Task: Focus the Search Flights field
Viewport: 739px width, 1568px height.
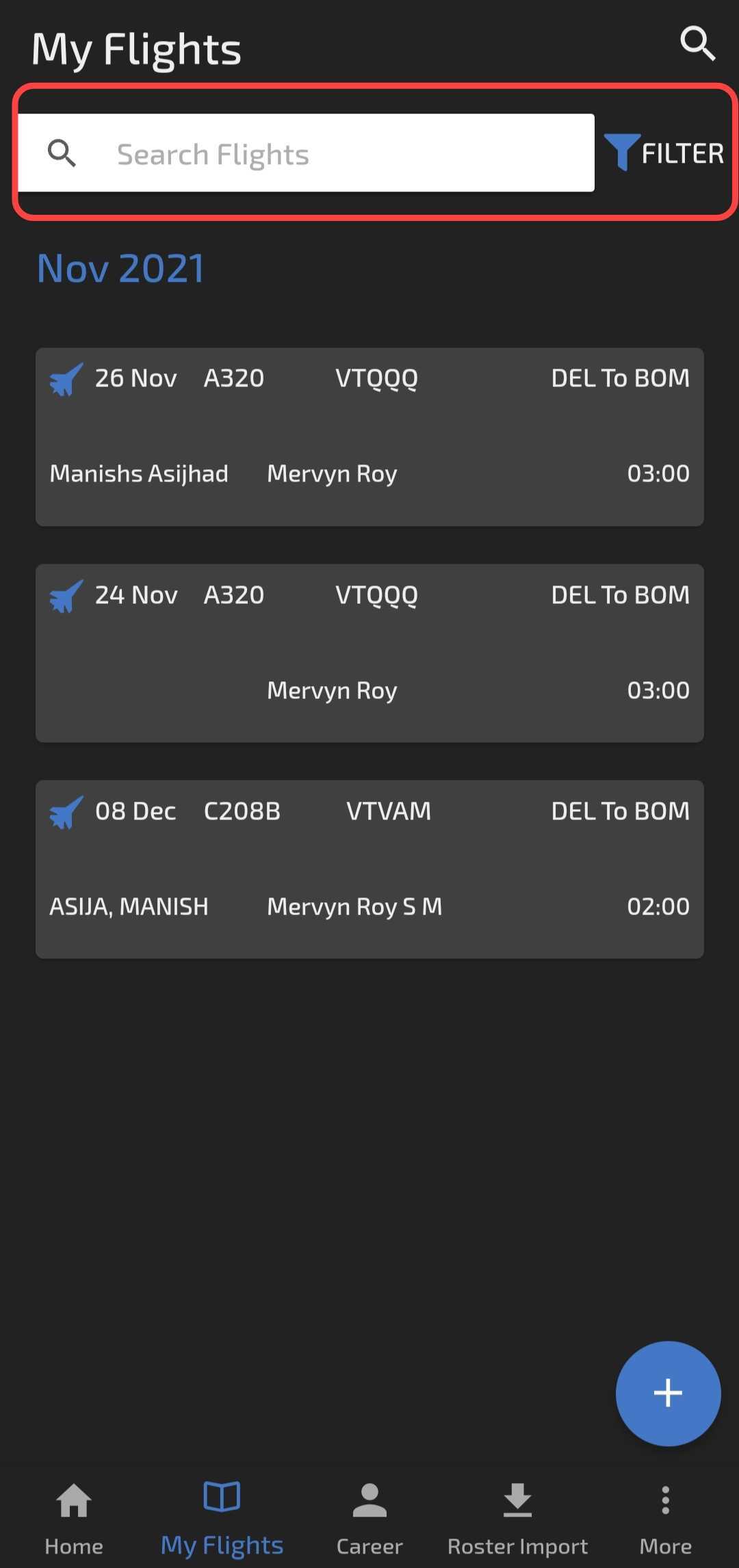Action: pyautogui.click(x=306, y=153)
